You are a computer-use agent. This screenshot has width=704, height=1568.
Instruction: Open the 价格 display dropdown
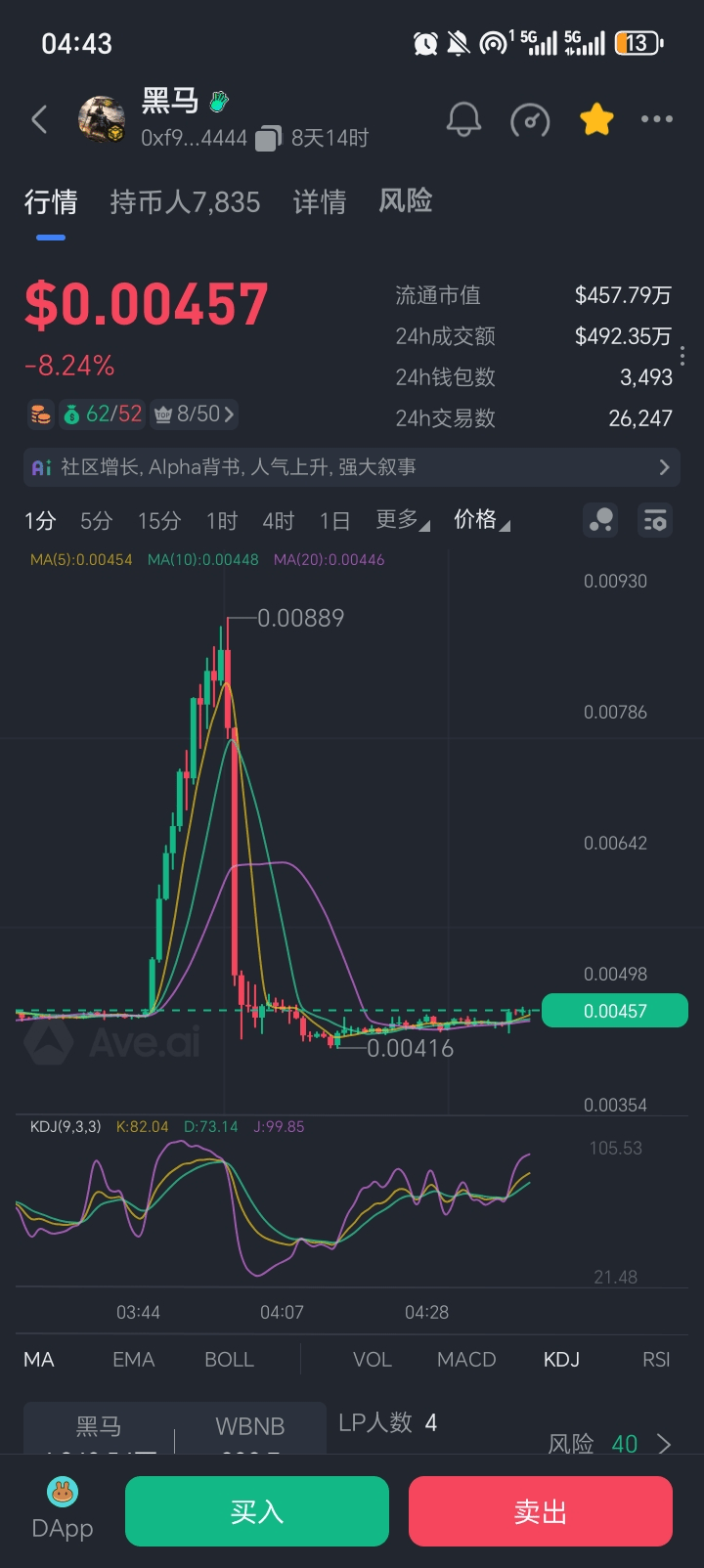[x=481, y=521]
